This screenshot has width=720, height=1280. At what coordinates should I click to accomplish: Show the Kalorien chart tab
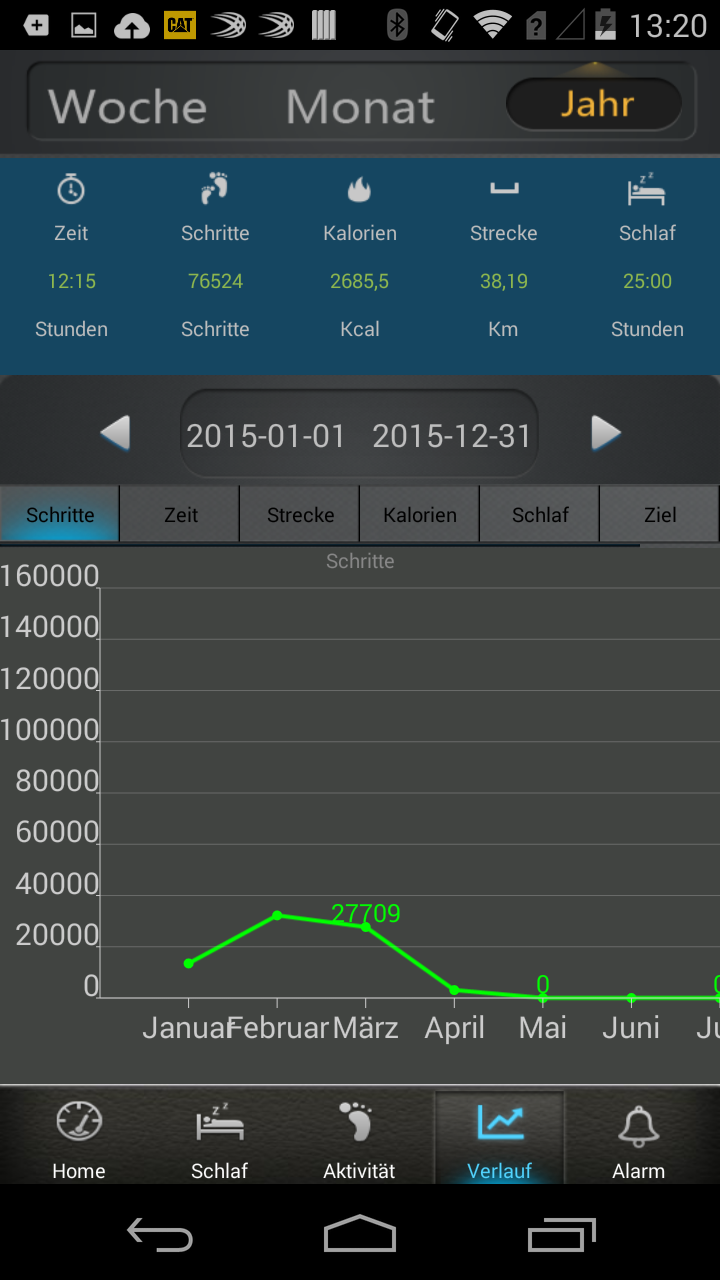(420, 515)
